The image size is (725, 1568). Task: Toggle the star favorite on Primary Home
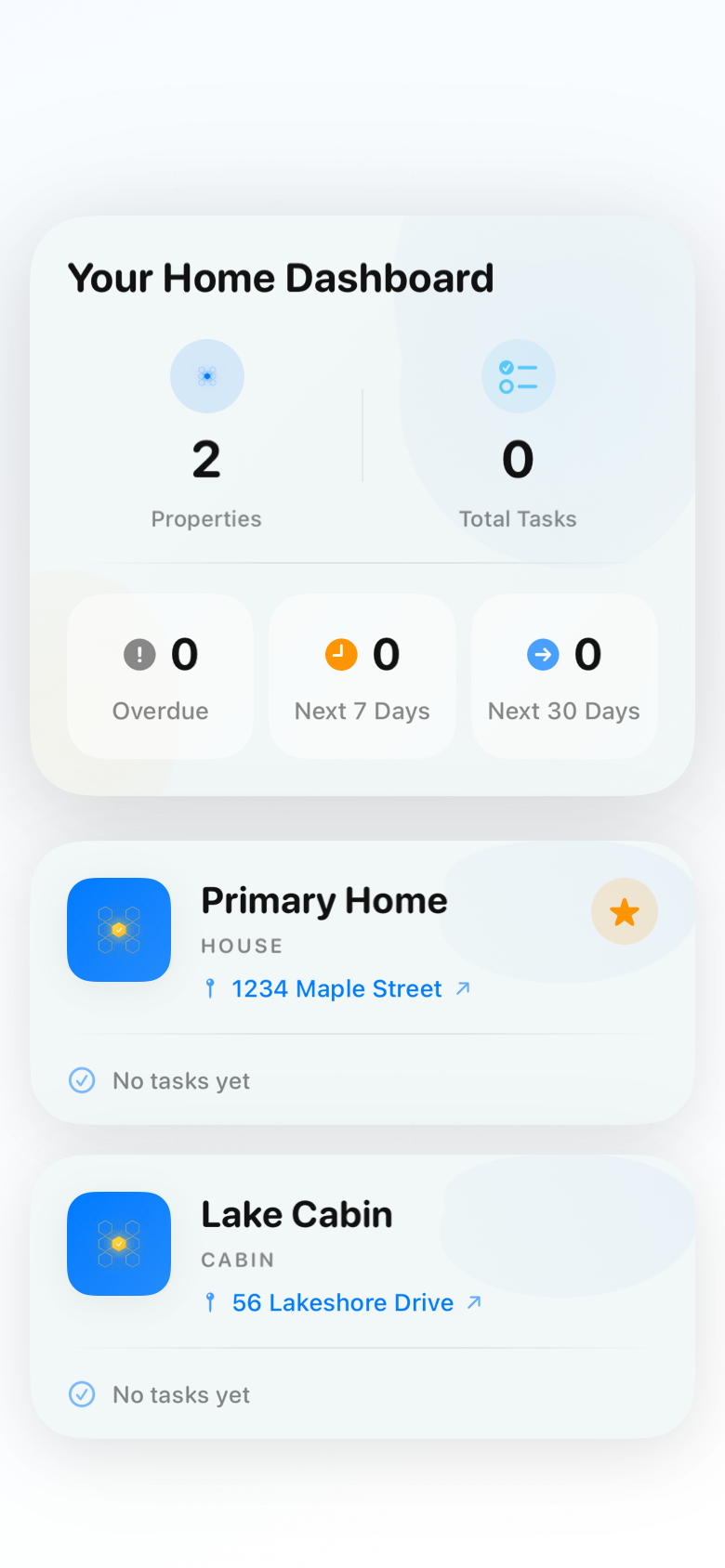[625, 911]
